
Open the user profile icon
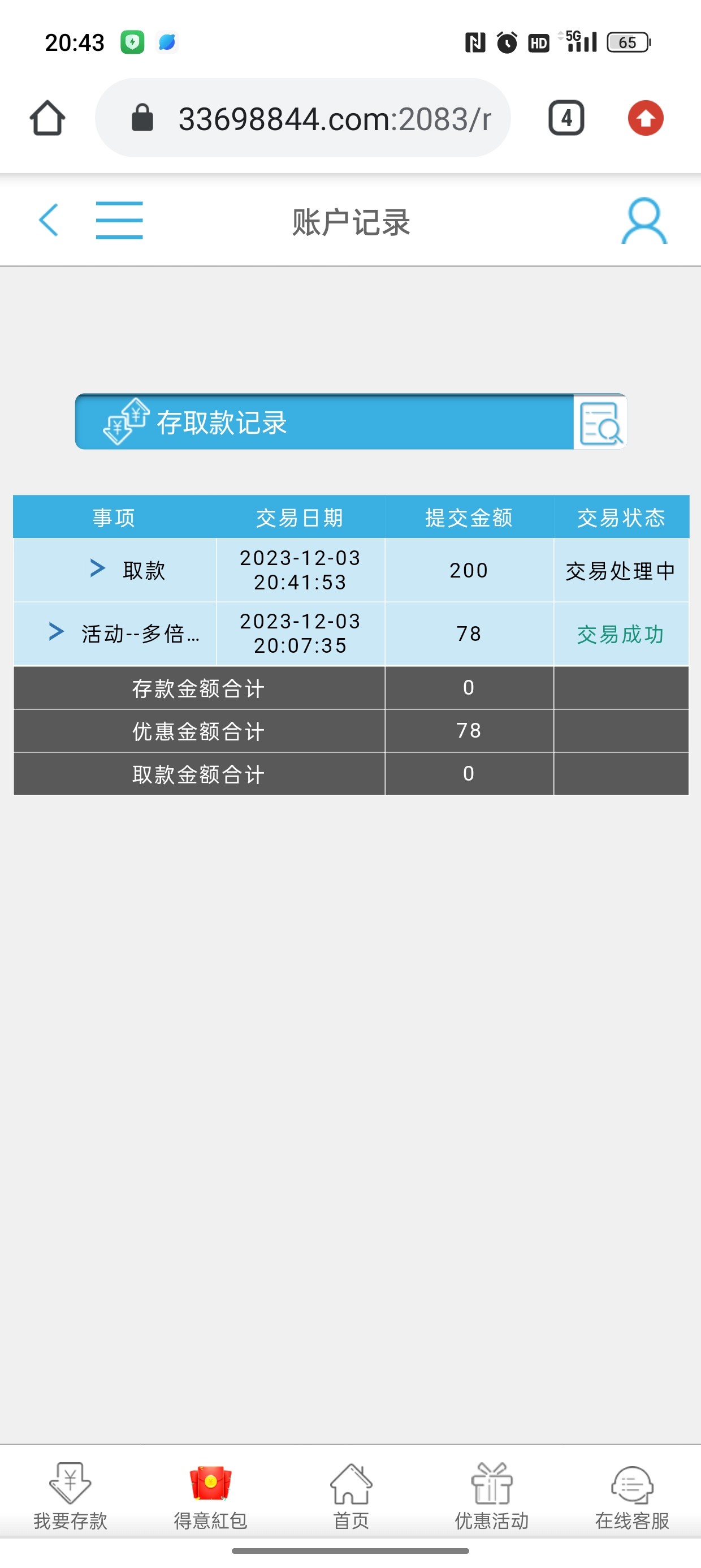pyautogui.click(x=644, y=221)
